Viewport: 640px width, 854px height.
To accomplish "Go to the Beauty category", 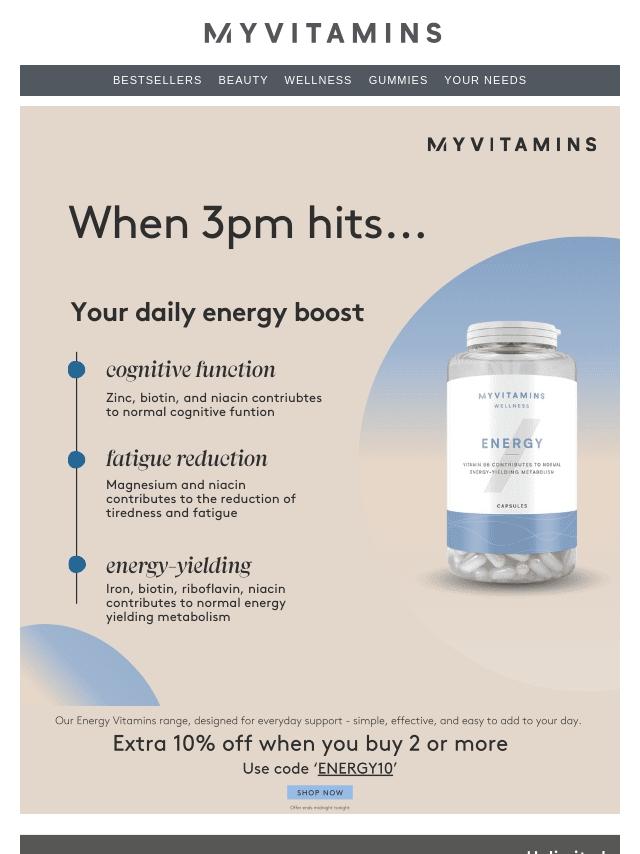I will pos(243,80).
